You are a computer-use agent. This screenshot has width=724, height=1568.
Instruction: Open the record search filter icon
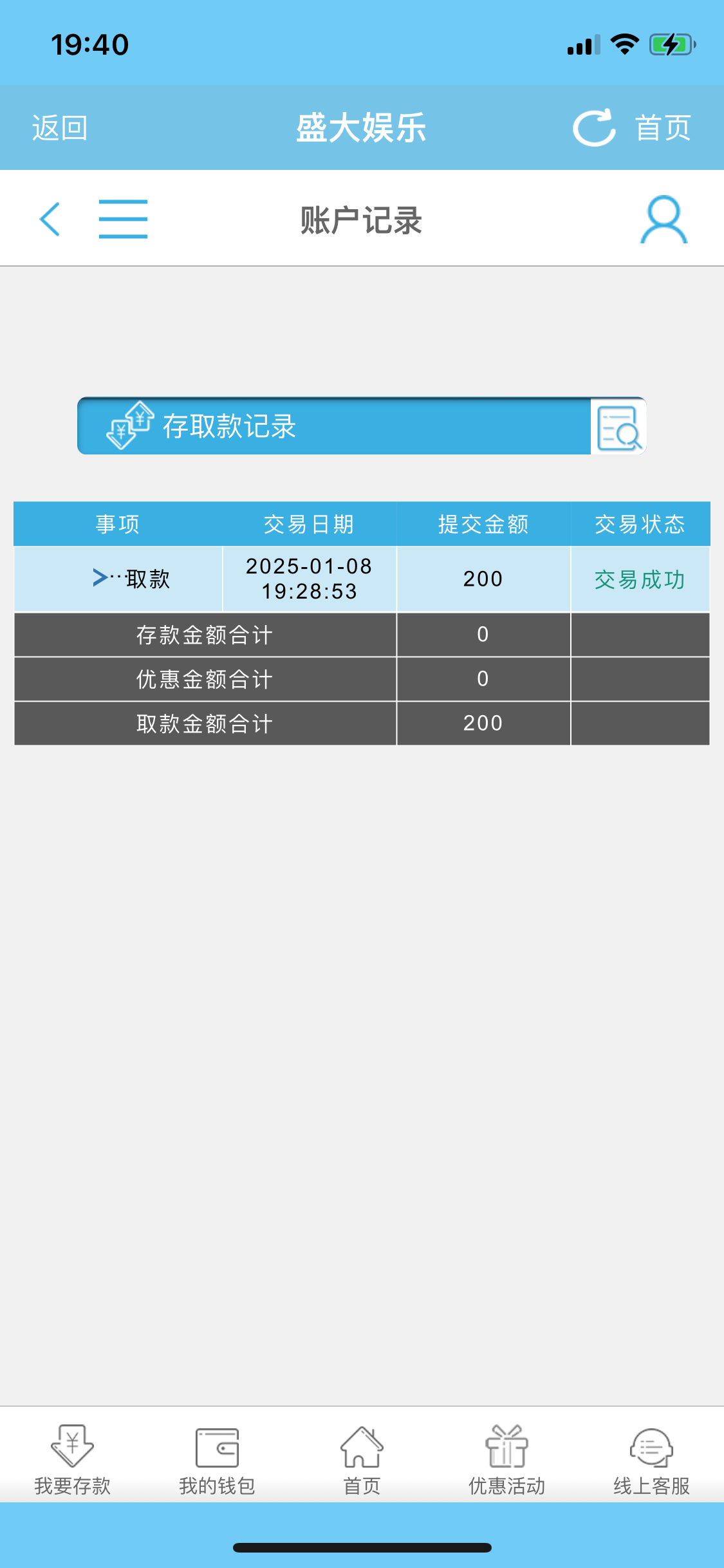click(x=618, y=427)
